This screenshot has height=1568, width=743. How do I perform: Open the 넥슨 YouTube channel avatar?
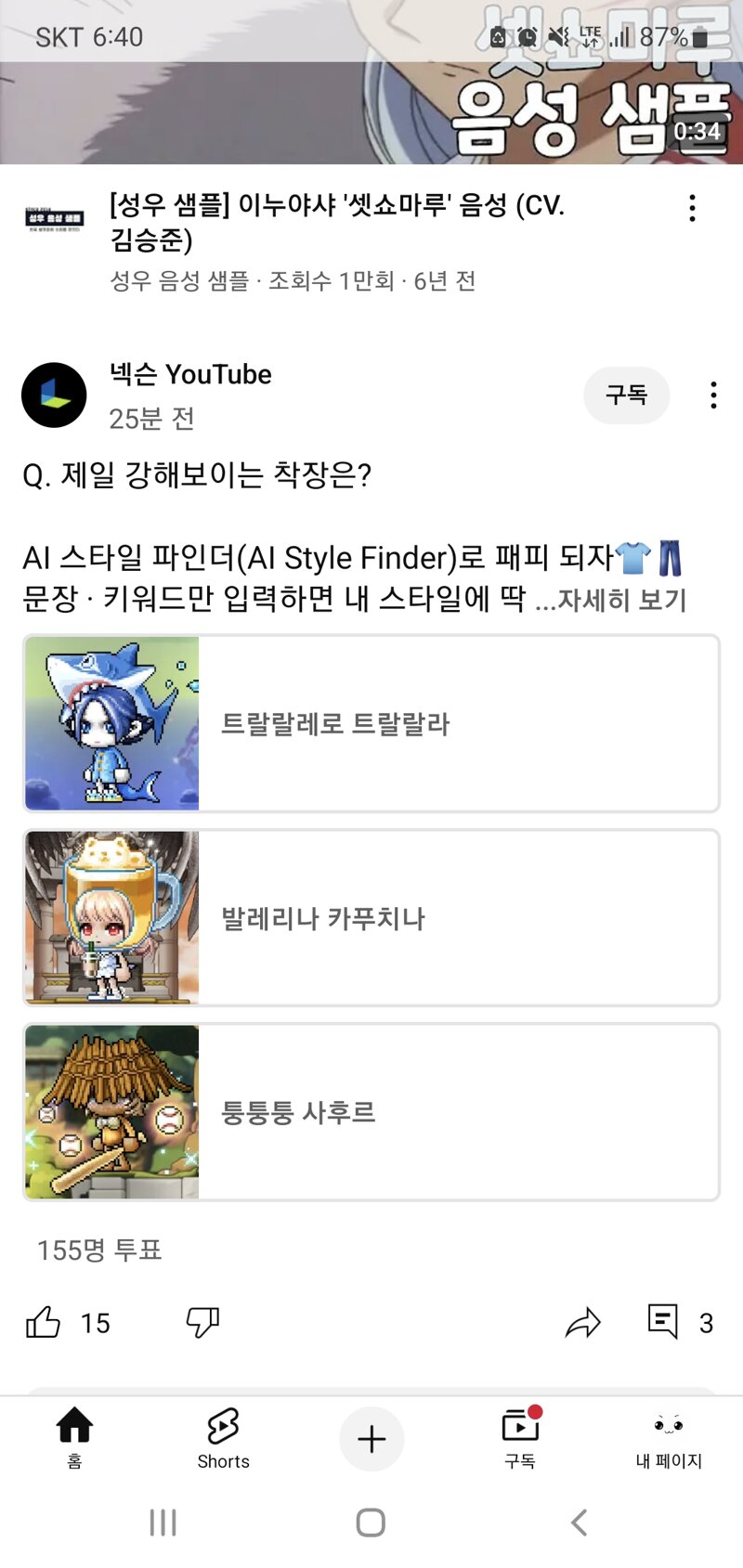pos(54,395)
